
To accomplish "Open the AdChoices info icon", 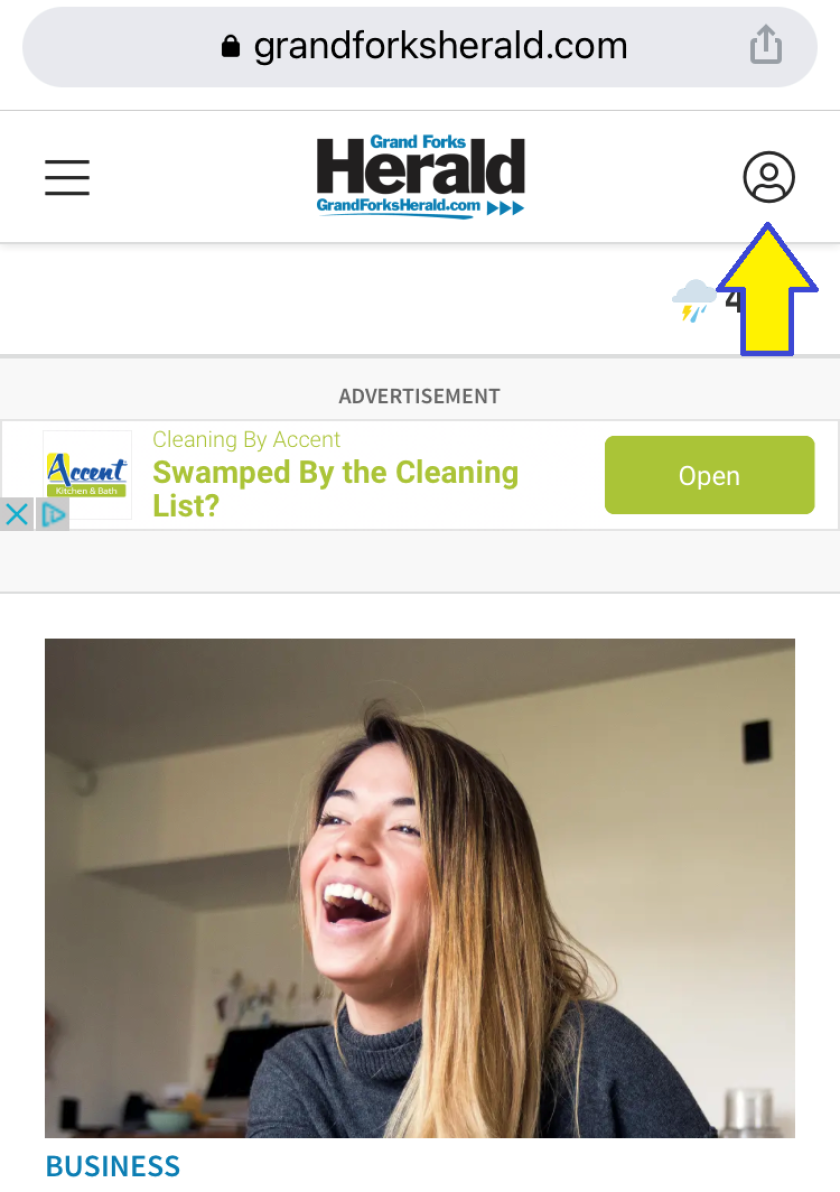I will click(x=53, y=515).
